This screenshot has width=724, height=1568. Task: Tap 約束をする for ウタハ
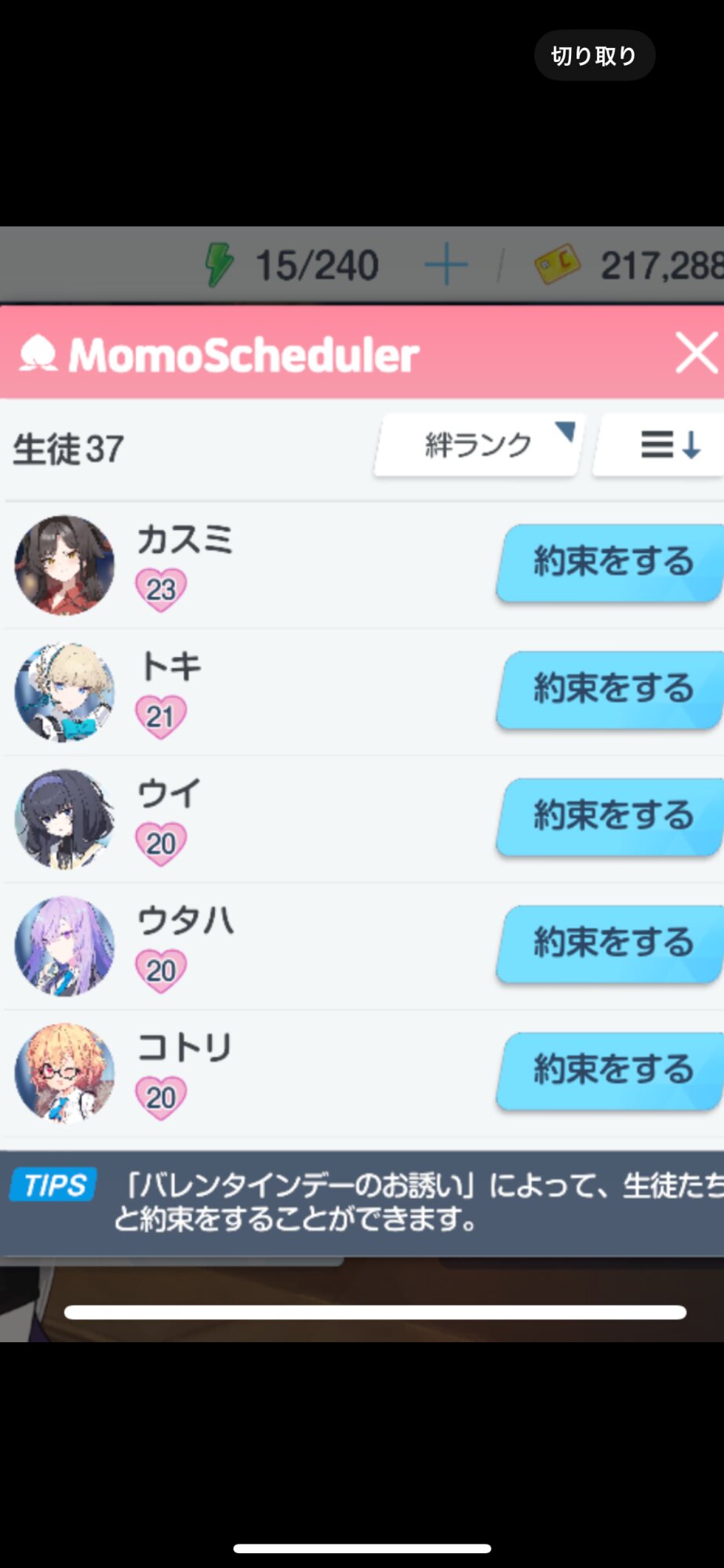610,944
